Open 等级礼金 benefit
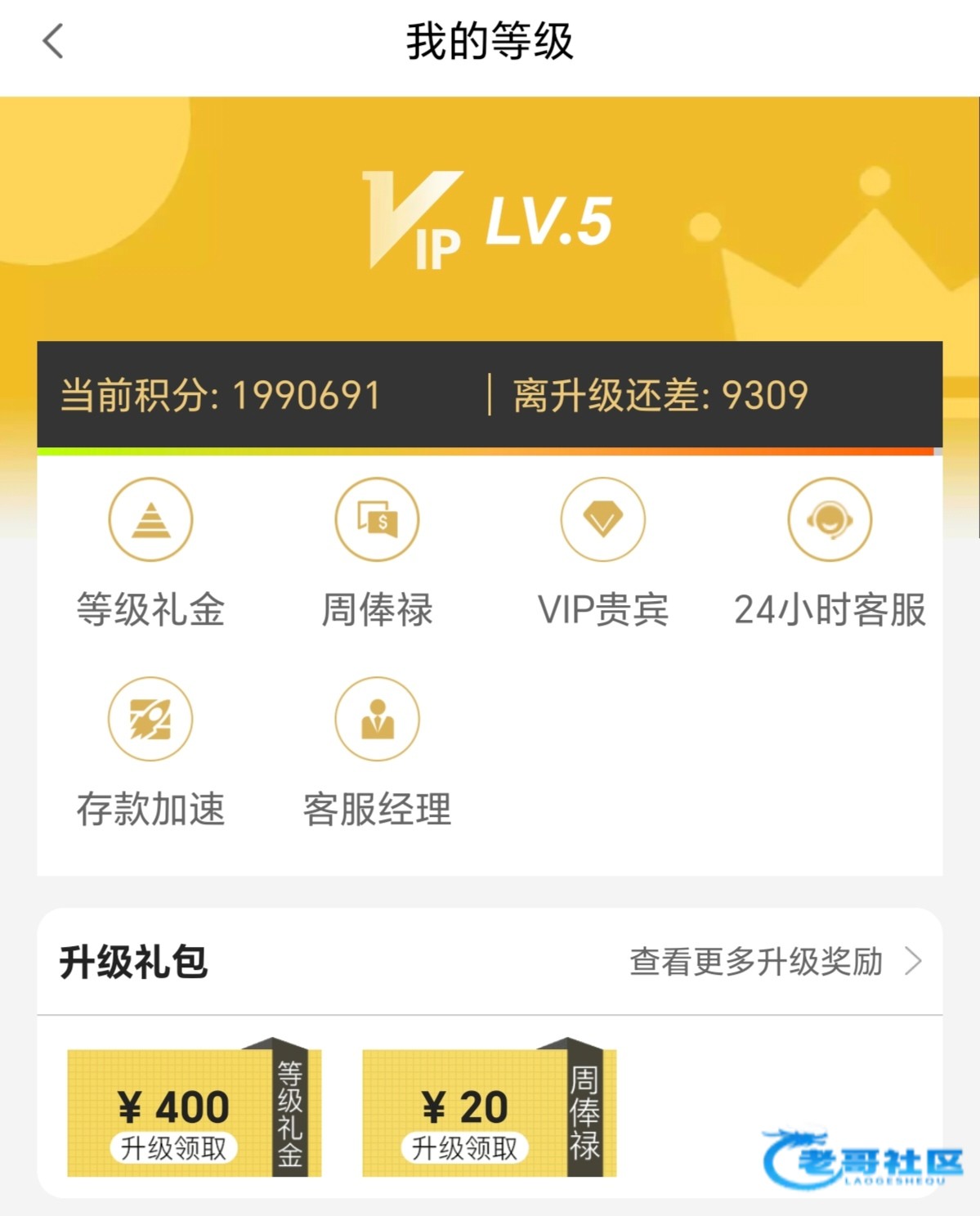This screenshot has height=1216, width=980. 151,520
